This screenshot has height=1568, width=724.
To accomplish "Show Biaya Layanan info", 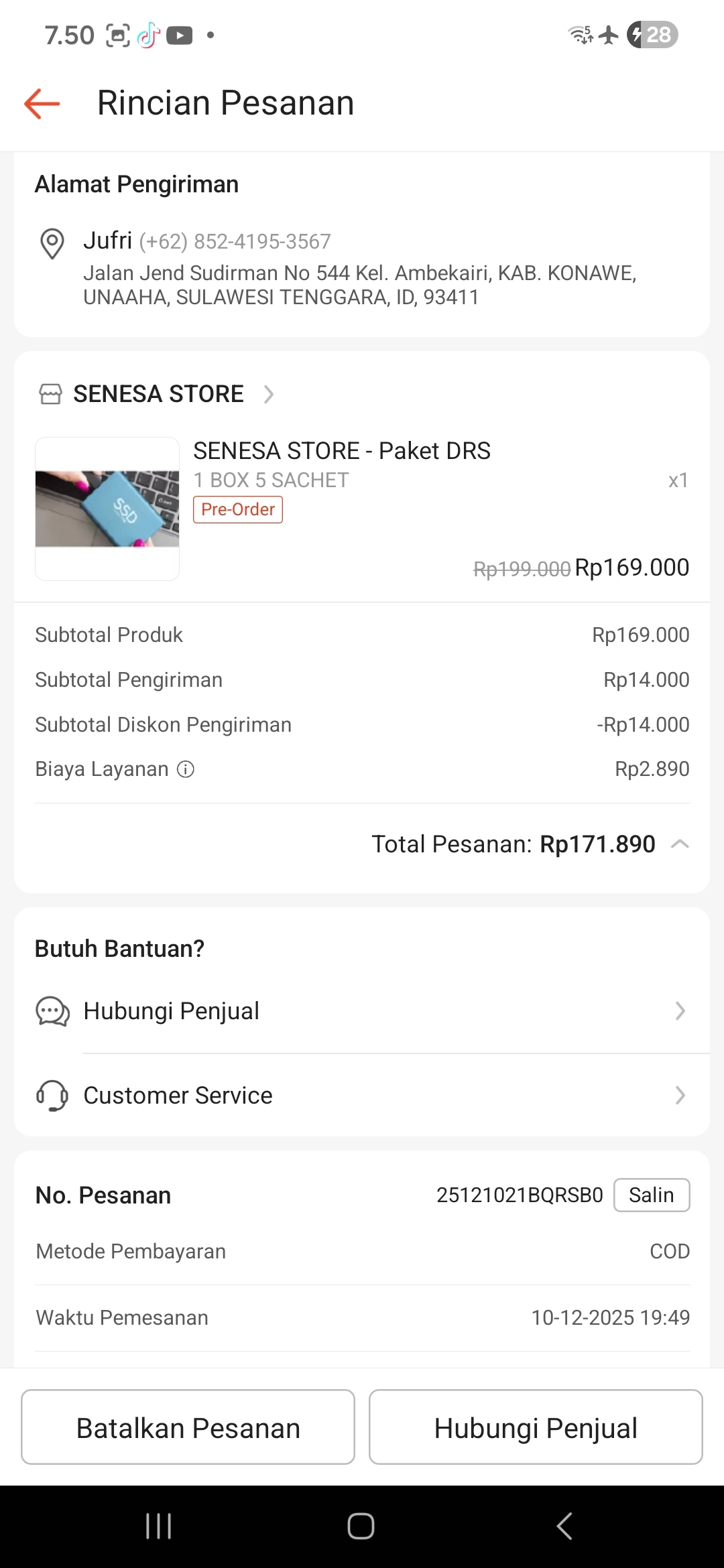I will tap(186, 769).
